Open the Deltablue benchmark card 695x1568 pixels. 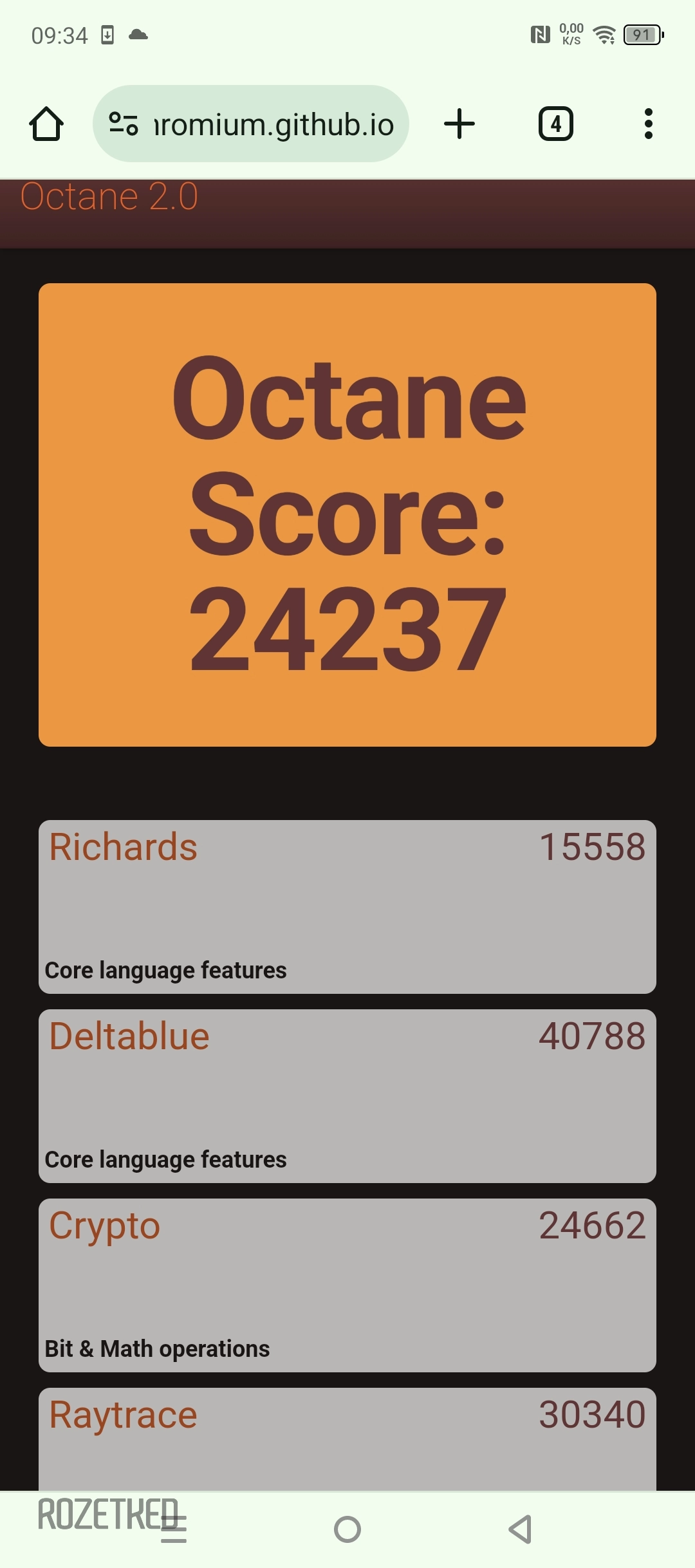[x=347, y=1096]
